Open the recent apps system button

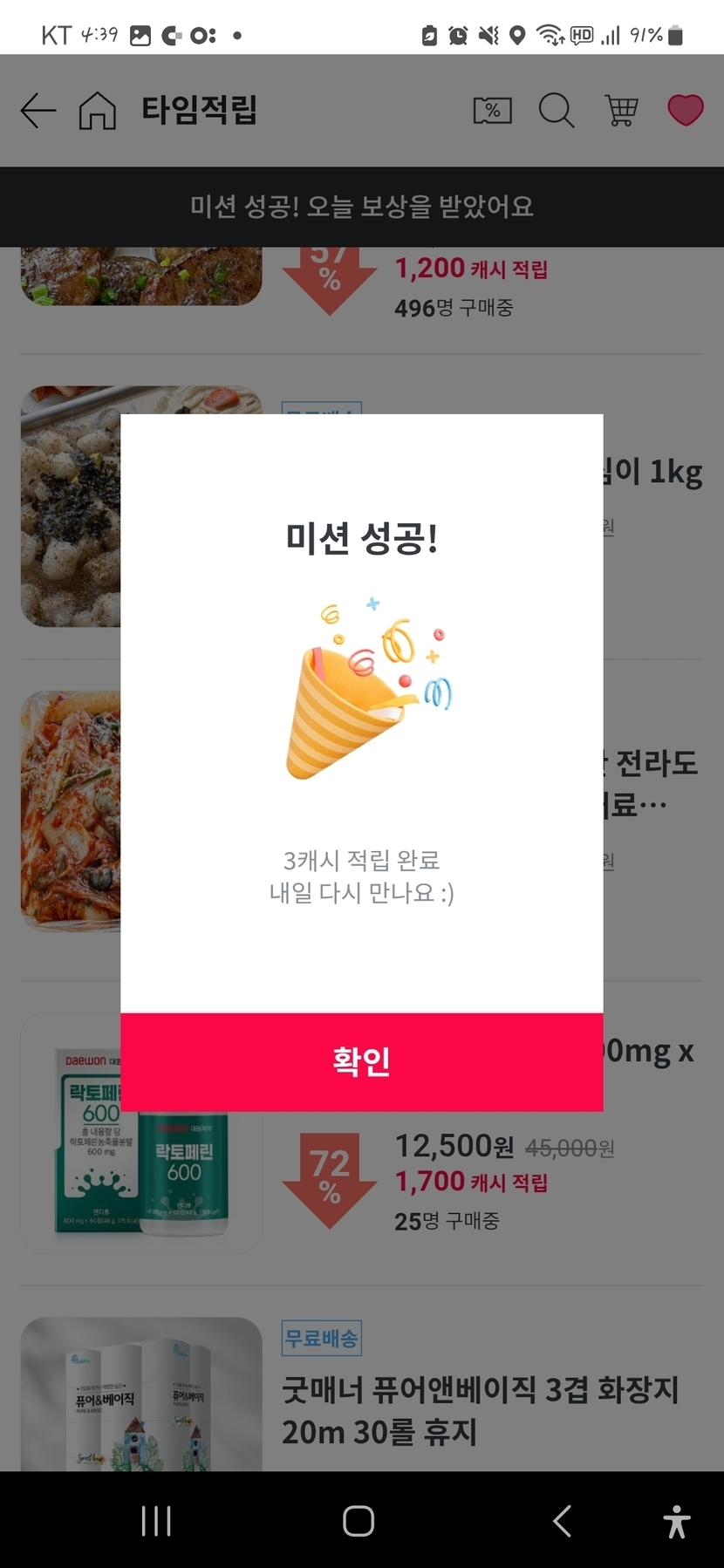click(156, 1521)
